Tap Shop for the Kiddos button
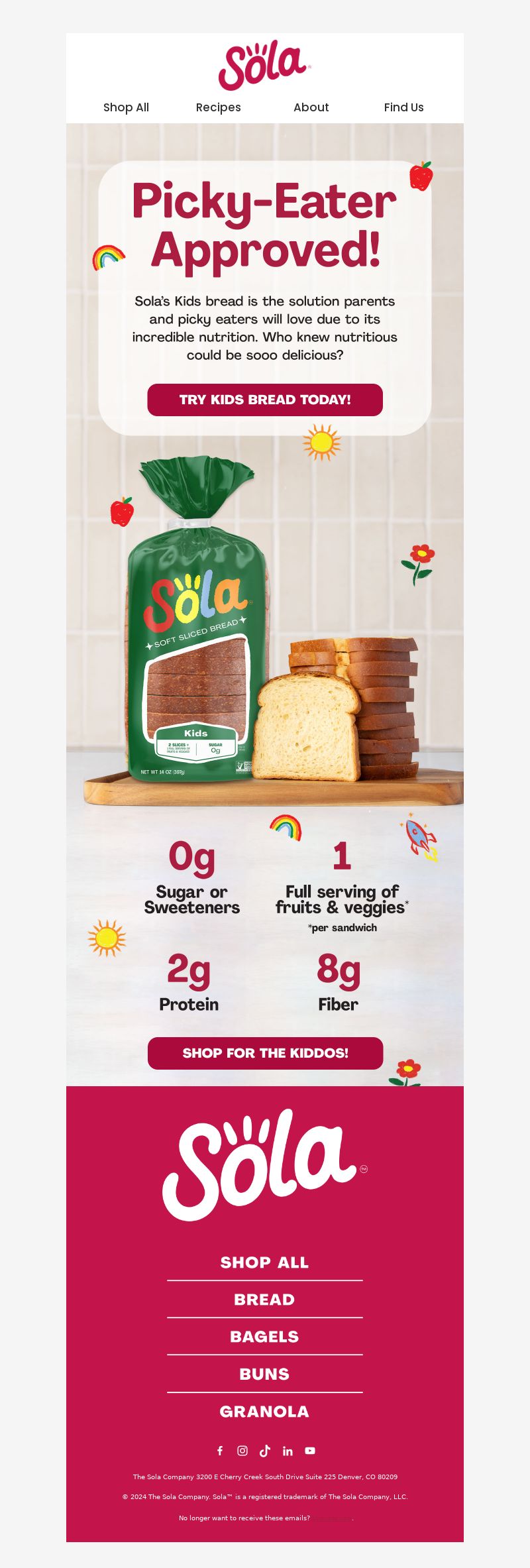 [x=265, y=1053]
